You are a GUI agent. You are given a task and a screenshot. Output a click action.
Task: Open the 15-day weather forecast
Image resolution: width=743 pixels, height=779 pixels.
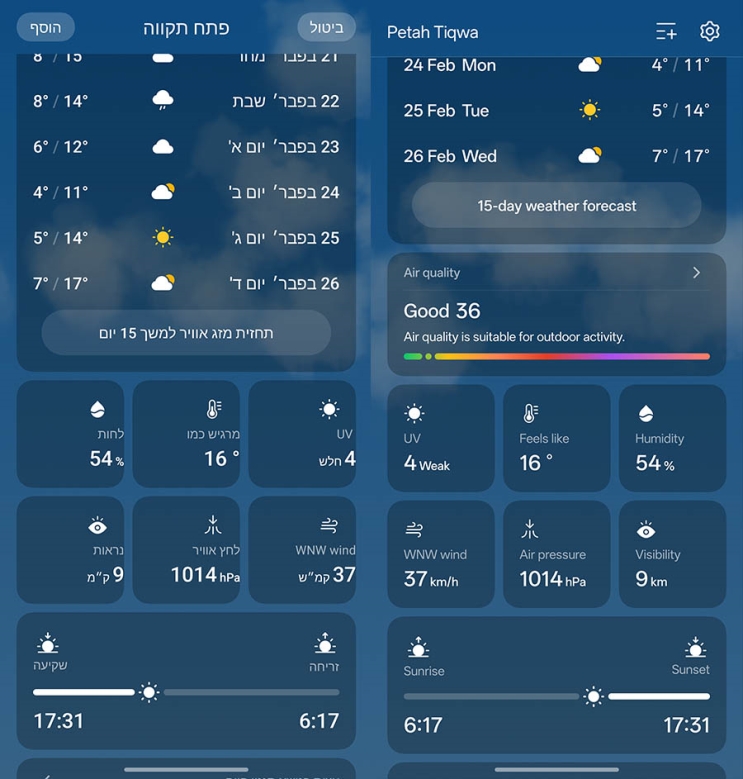tap(556, 206)
